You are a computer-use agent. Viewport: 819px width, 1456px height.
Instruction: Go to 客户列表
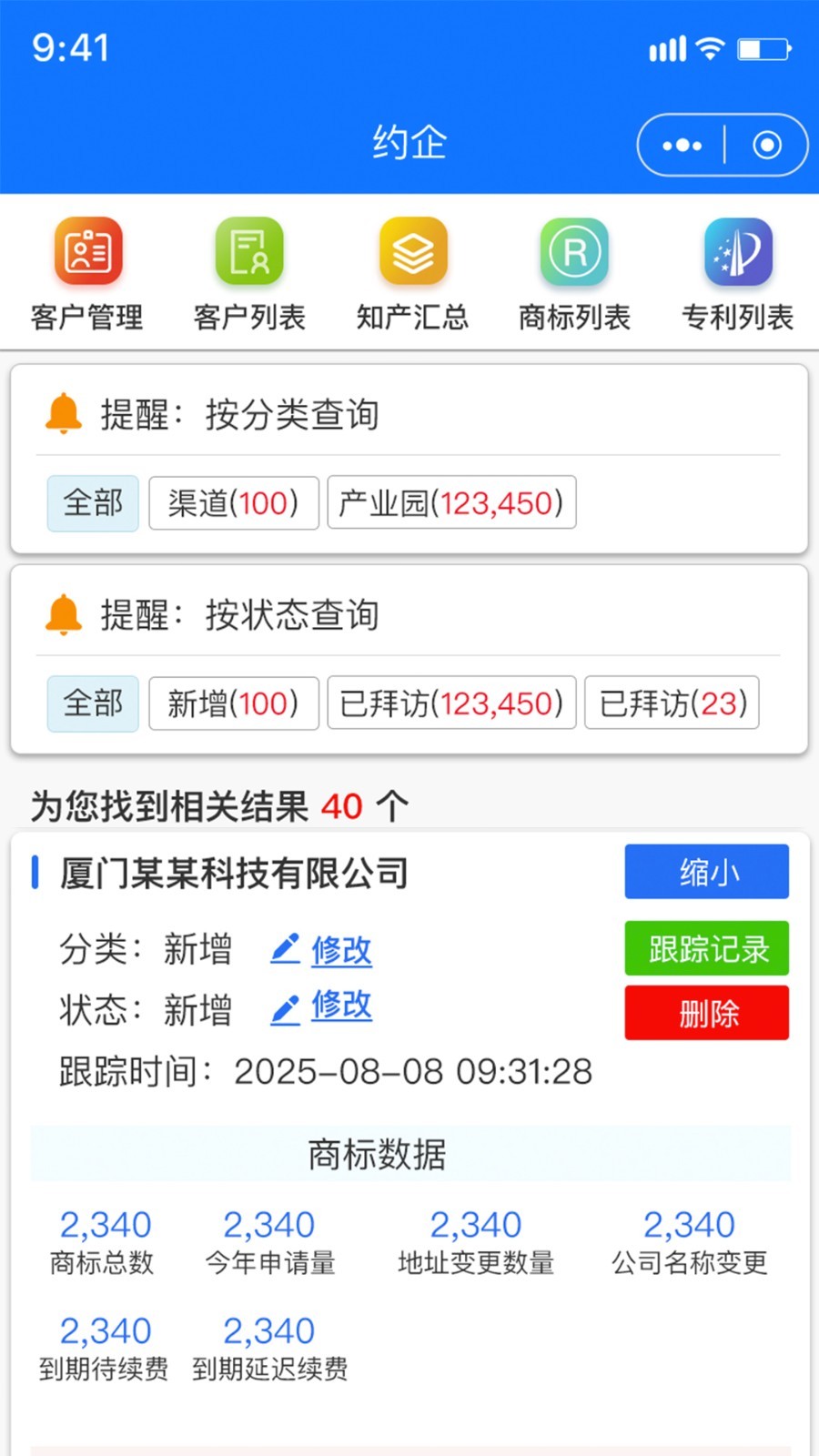(249, 274)
